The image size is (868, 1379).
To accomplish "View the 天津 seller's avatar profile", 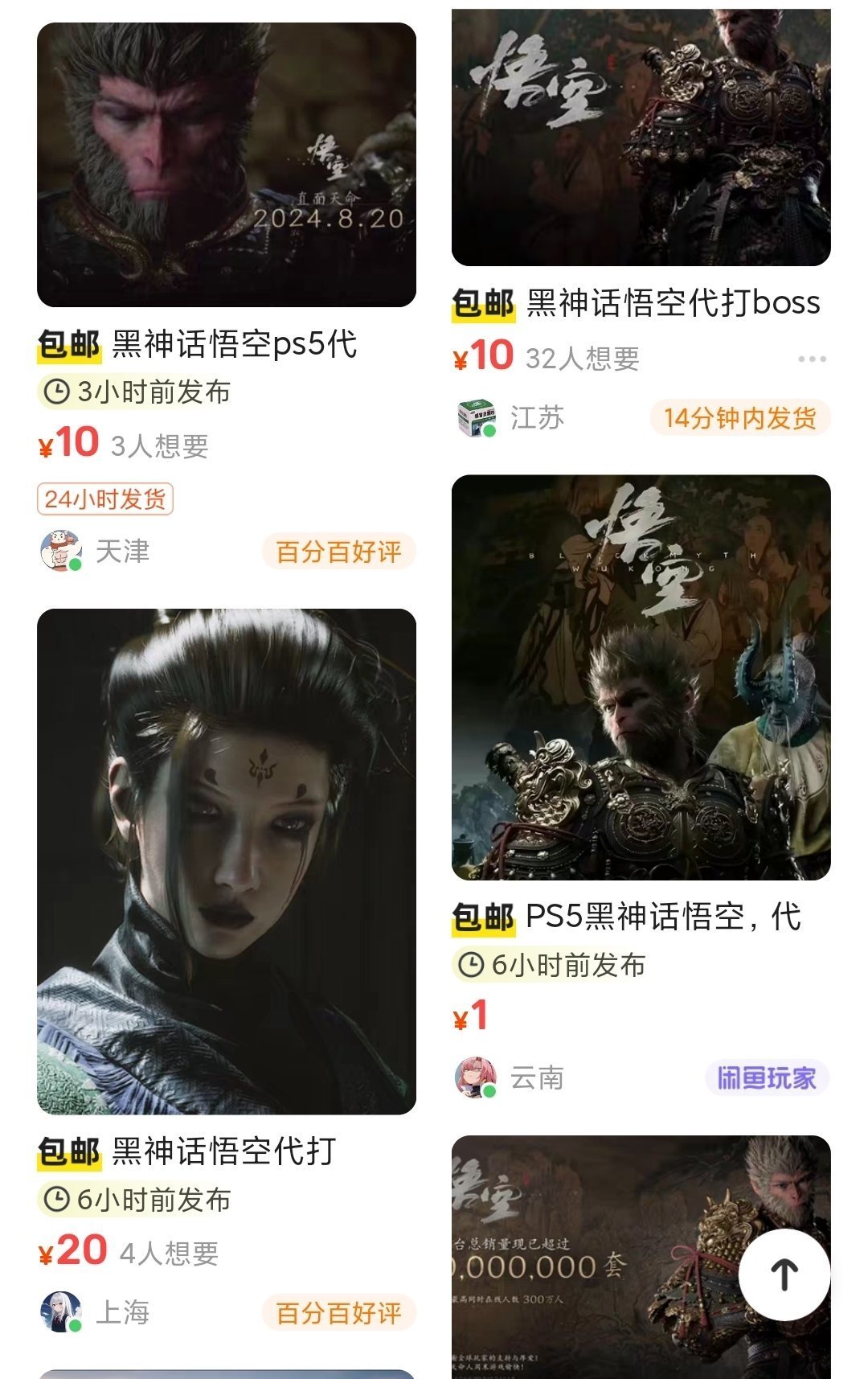I will [61, 552].
